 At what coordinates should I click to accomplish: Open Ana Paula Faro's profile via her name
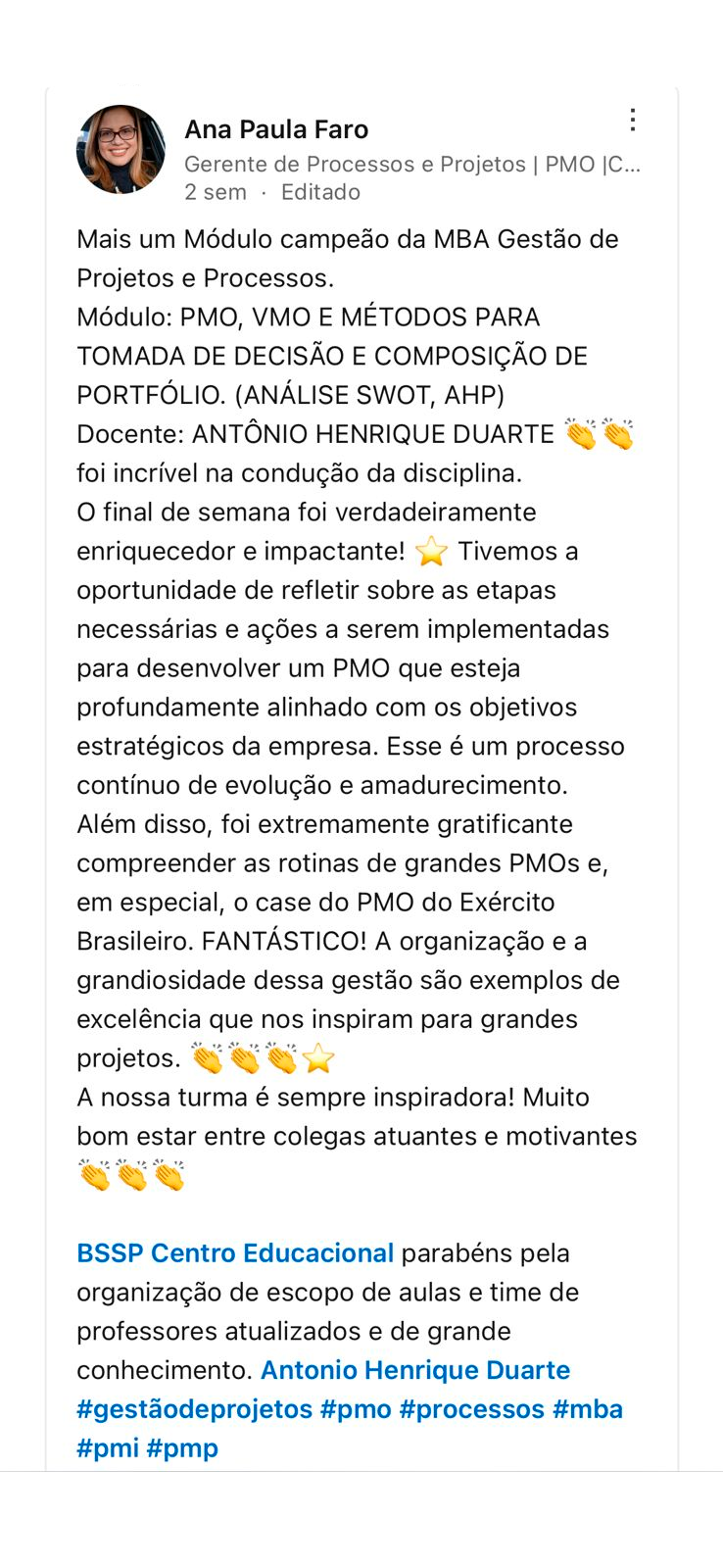[x=276, y=128]
